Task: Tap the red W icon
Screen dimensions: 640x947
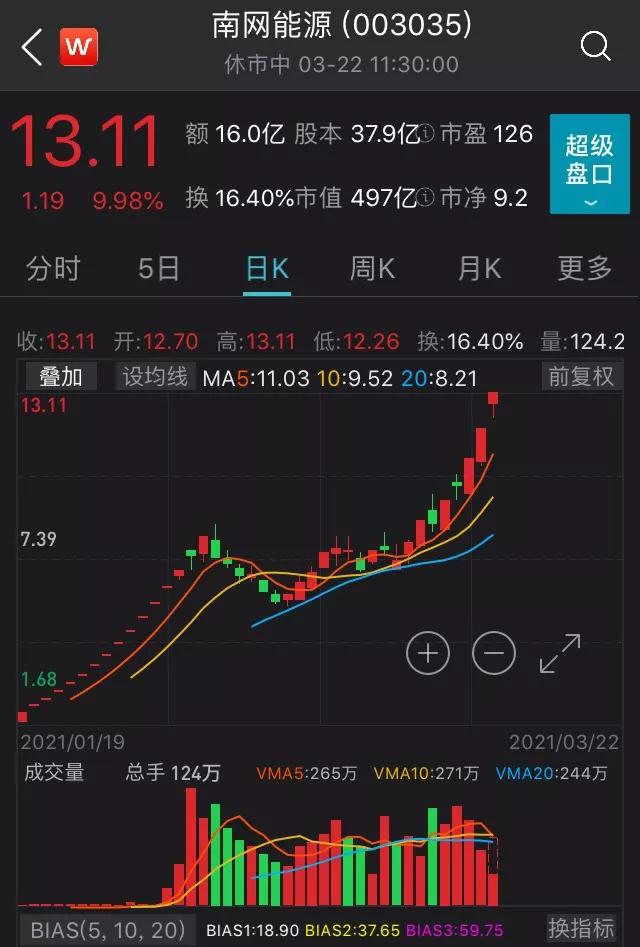Action: (x=78, y=47)
